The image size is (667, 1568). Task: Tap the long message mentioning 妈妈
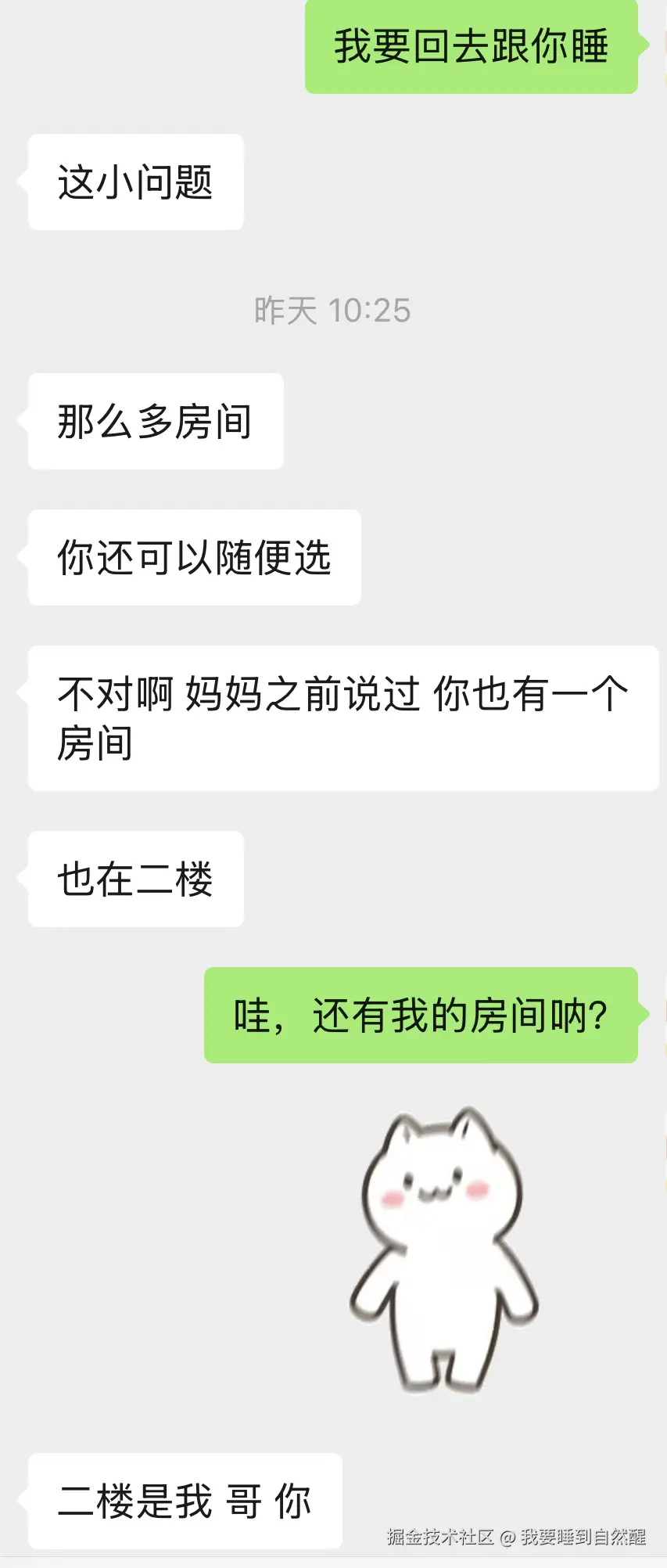[x=342, y=717]
